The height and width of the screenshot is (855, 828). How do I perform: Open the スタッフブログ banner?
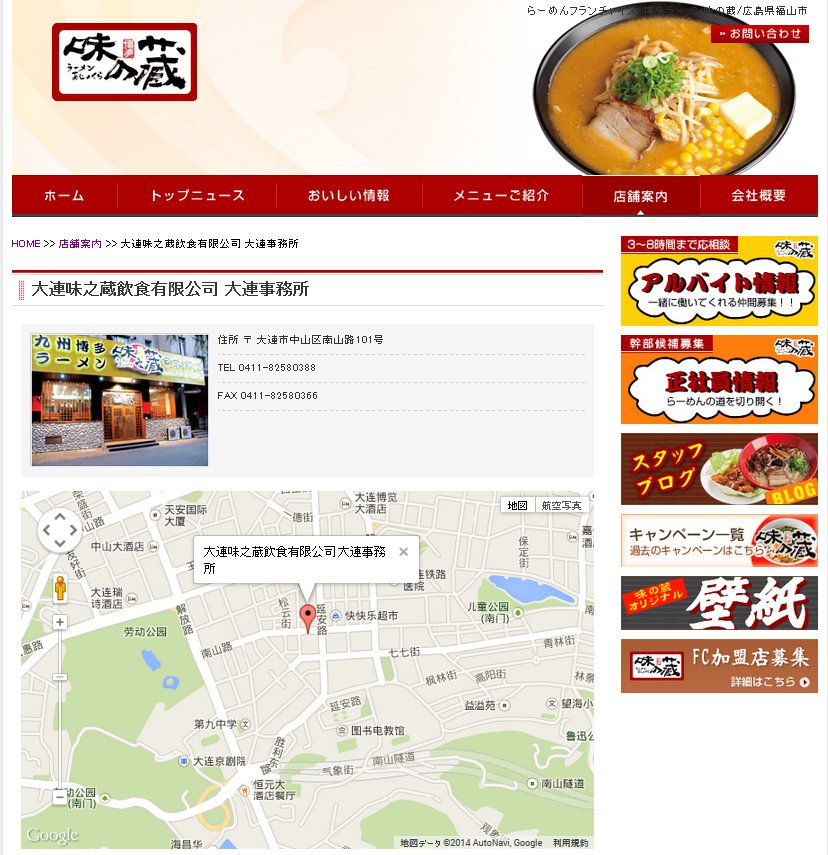[x=719, y=469]
